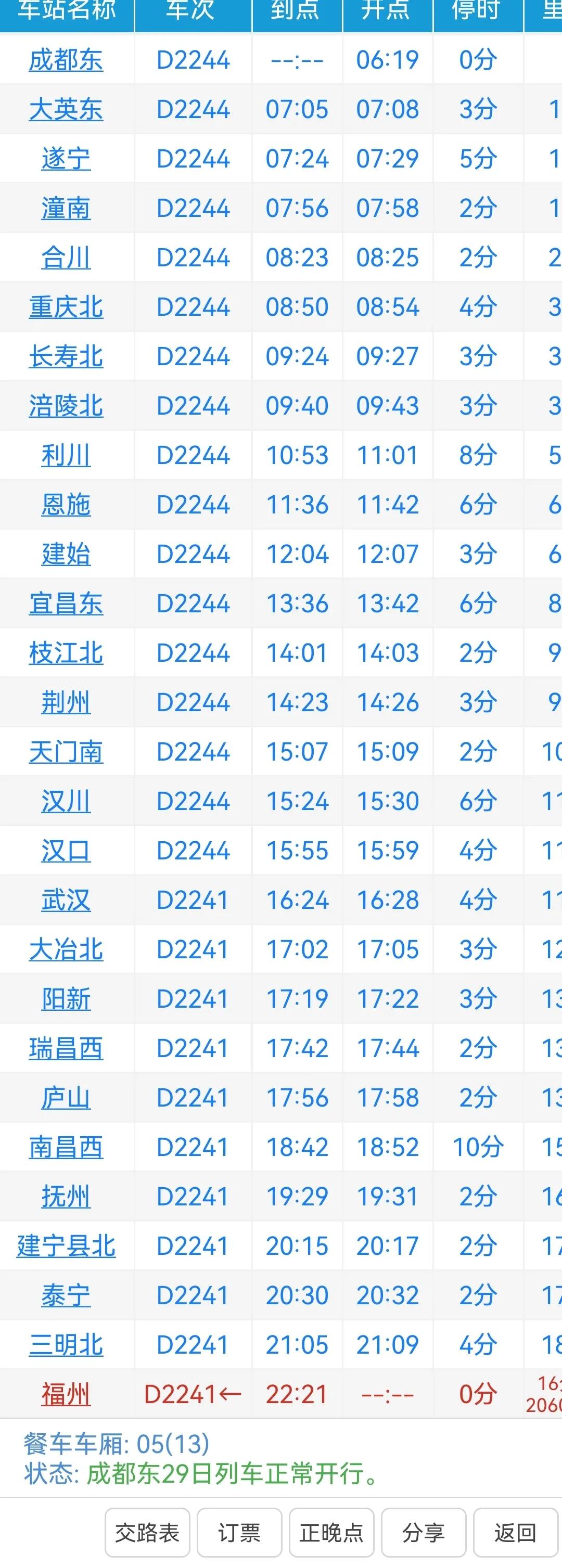Open station link 建宁县北
The height and width of the screenshot is (1568, 562).
tap(66, 1245)
